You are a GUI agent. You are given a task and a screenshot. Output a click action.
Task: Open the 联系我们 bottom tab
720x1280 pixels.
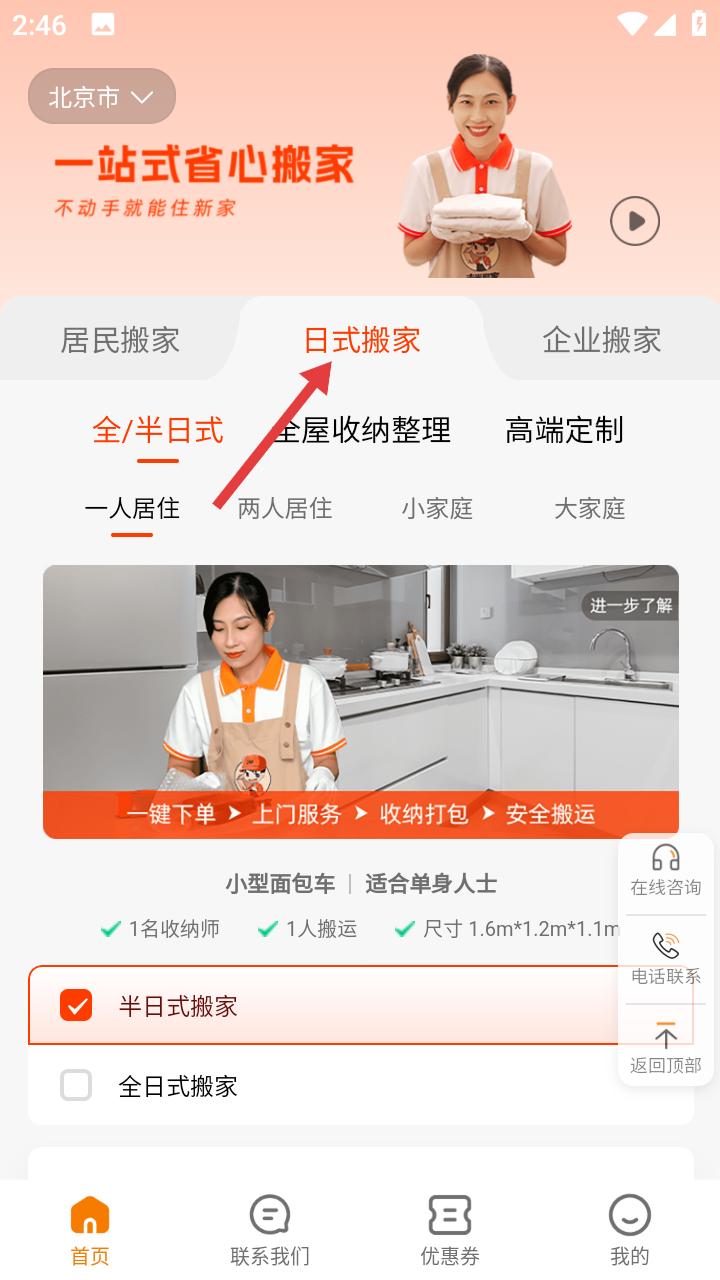click(270, 1231)
